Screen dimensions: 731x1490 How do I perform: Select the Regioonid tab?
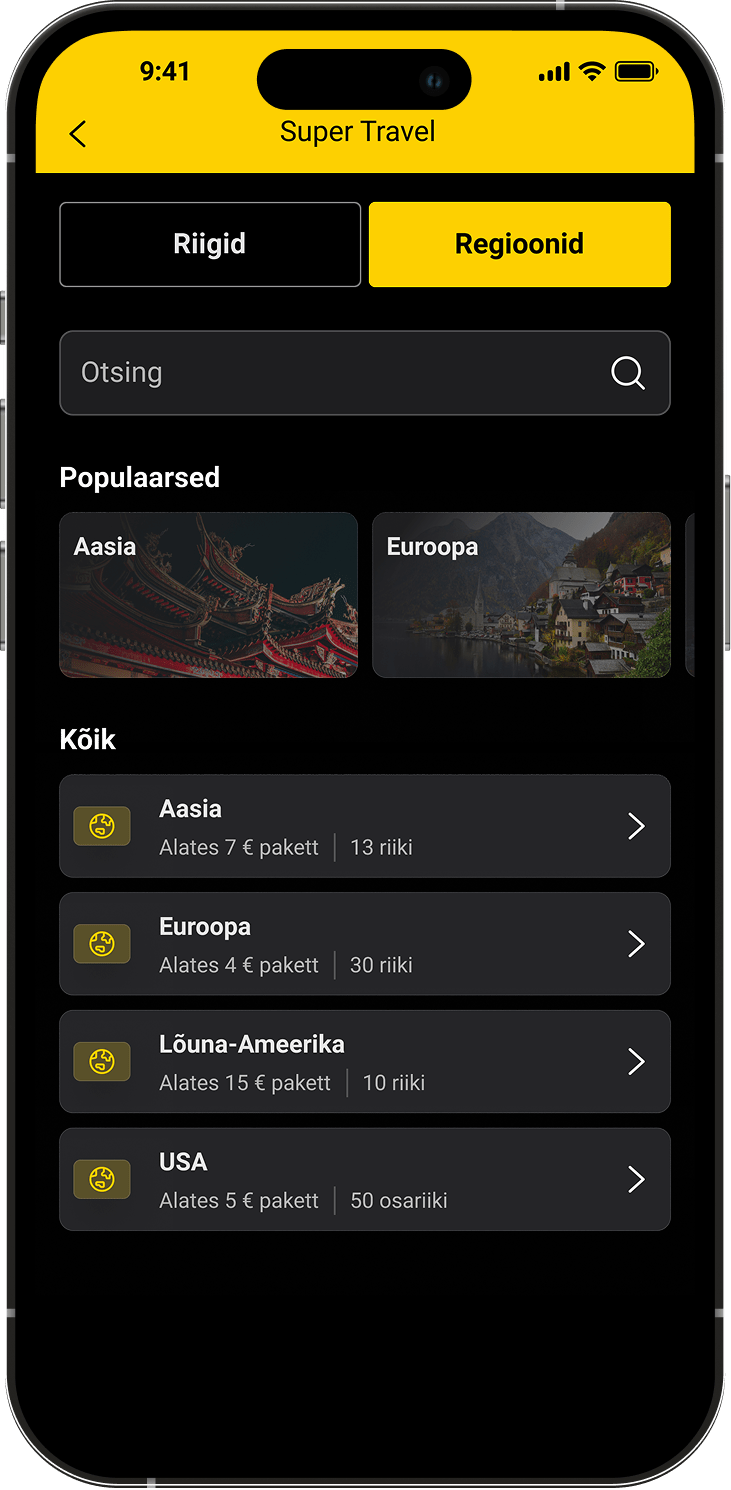tap(519, 245)
